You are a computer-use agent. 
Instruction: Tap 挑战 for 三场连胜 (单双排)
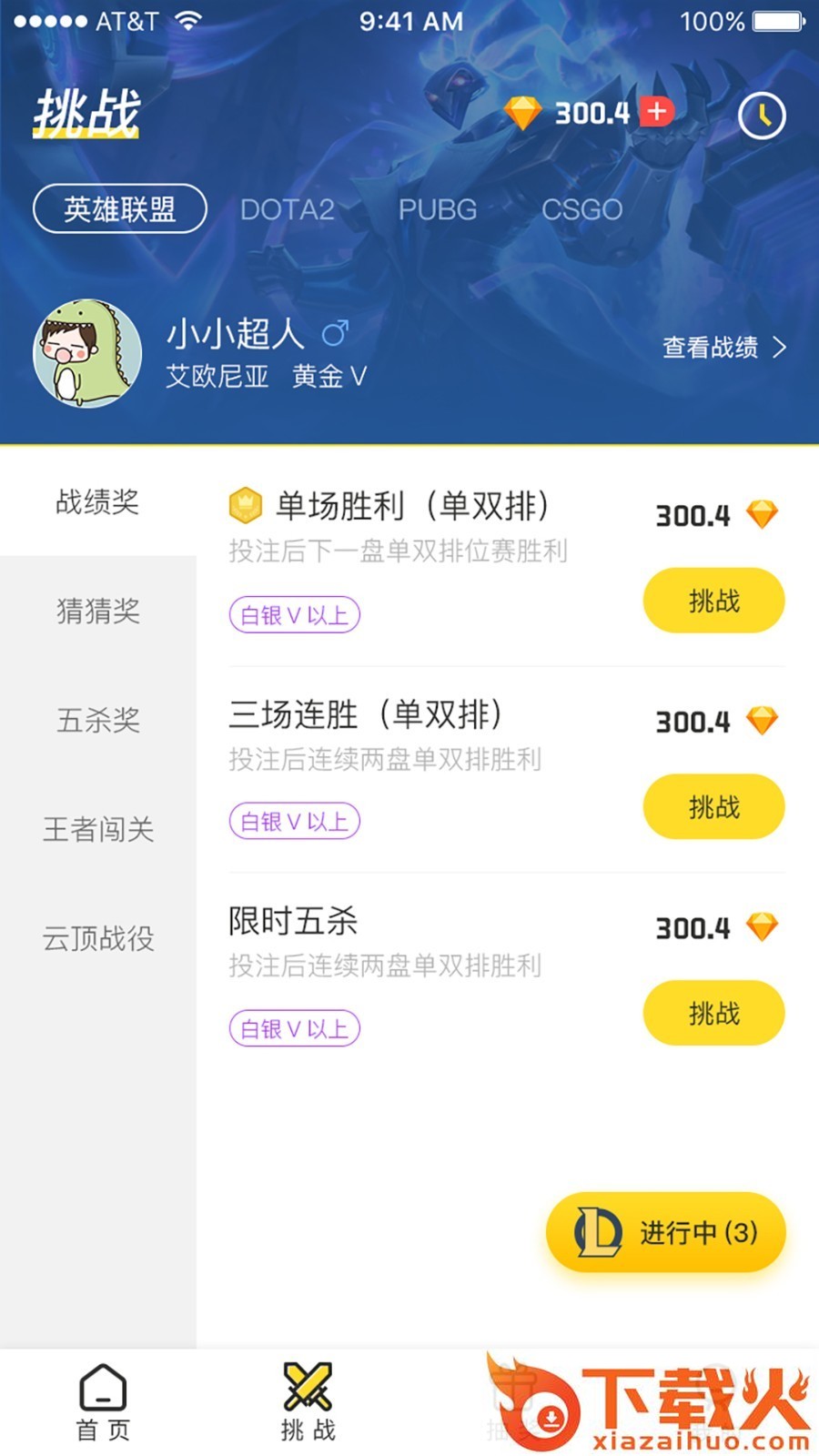[713, 807]
